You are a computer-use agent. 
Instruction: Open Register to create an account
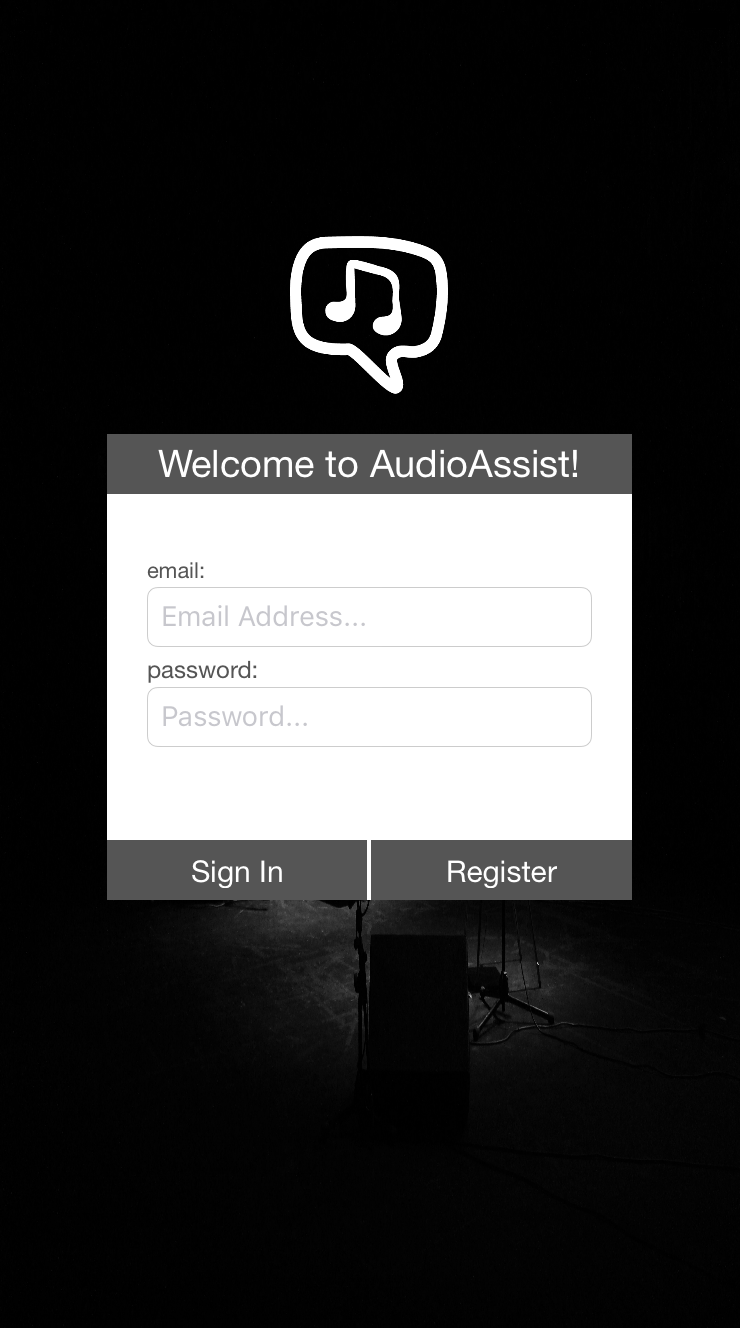pos(502,871)
